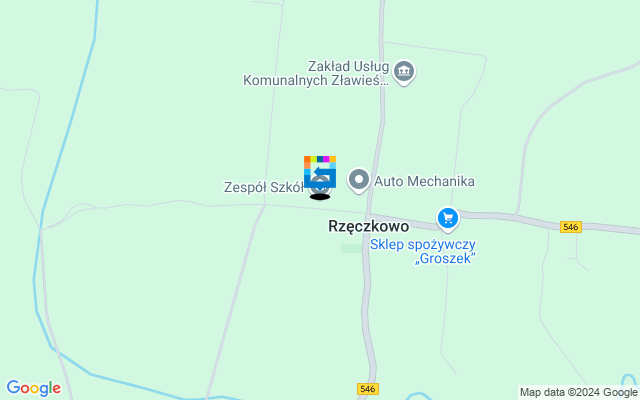This screenshot has width=640, height=400.
Task: Select the Sklep spożywczy Groszek shop pin
Action: (x=447, y=217)
